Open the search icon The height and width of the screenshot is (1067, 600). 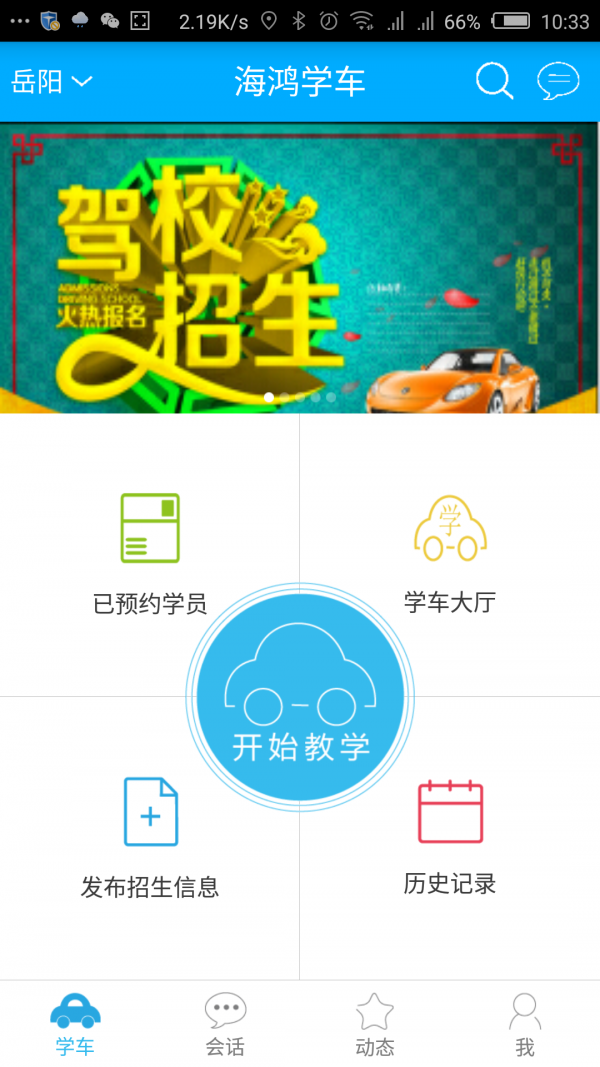(494, 81)
